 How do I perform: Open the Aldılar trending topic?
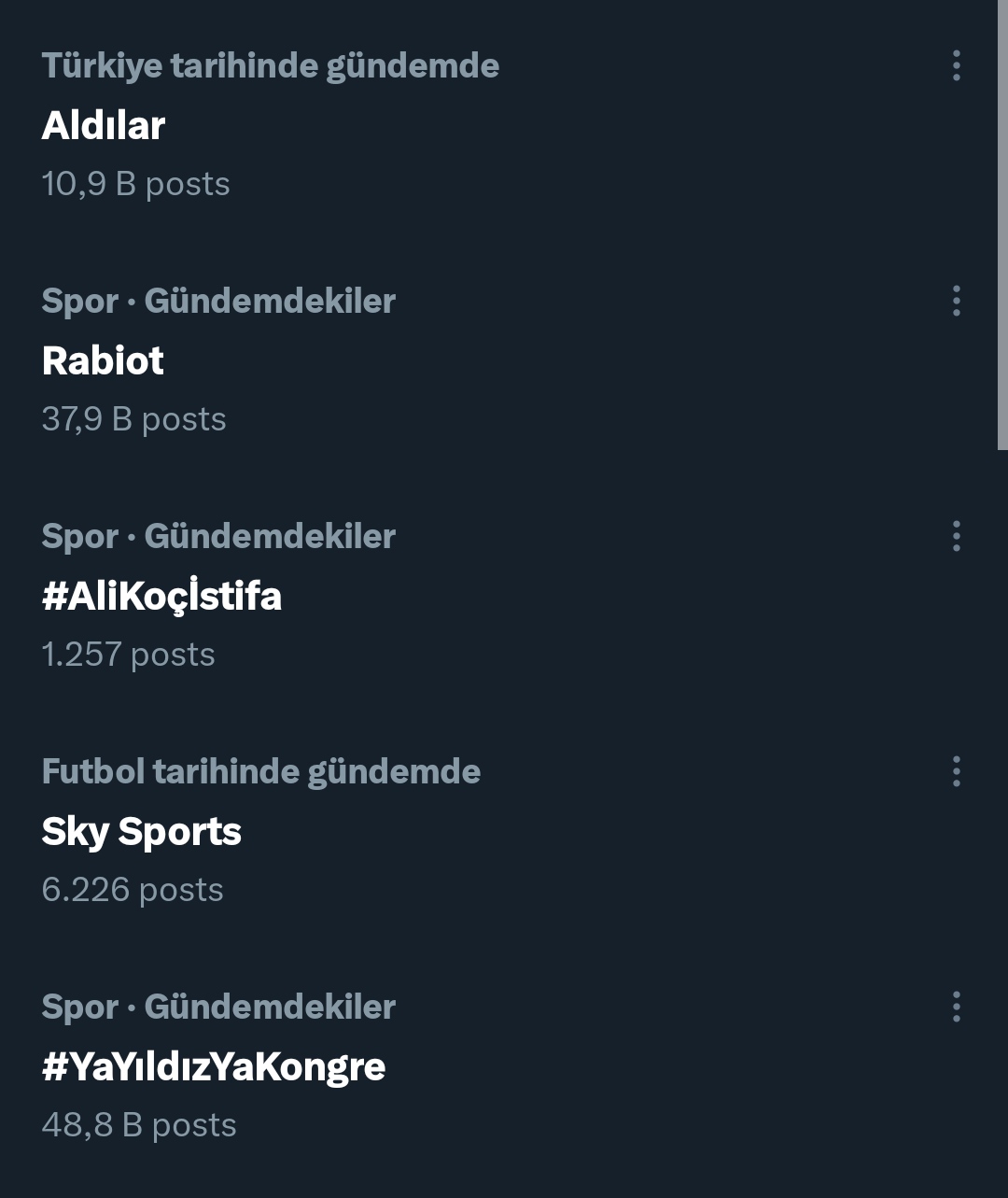pyautogui.click(x=104, y=126)
